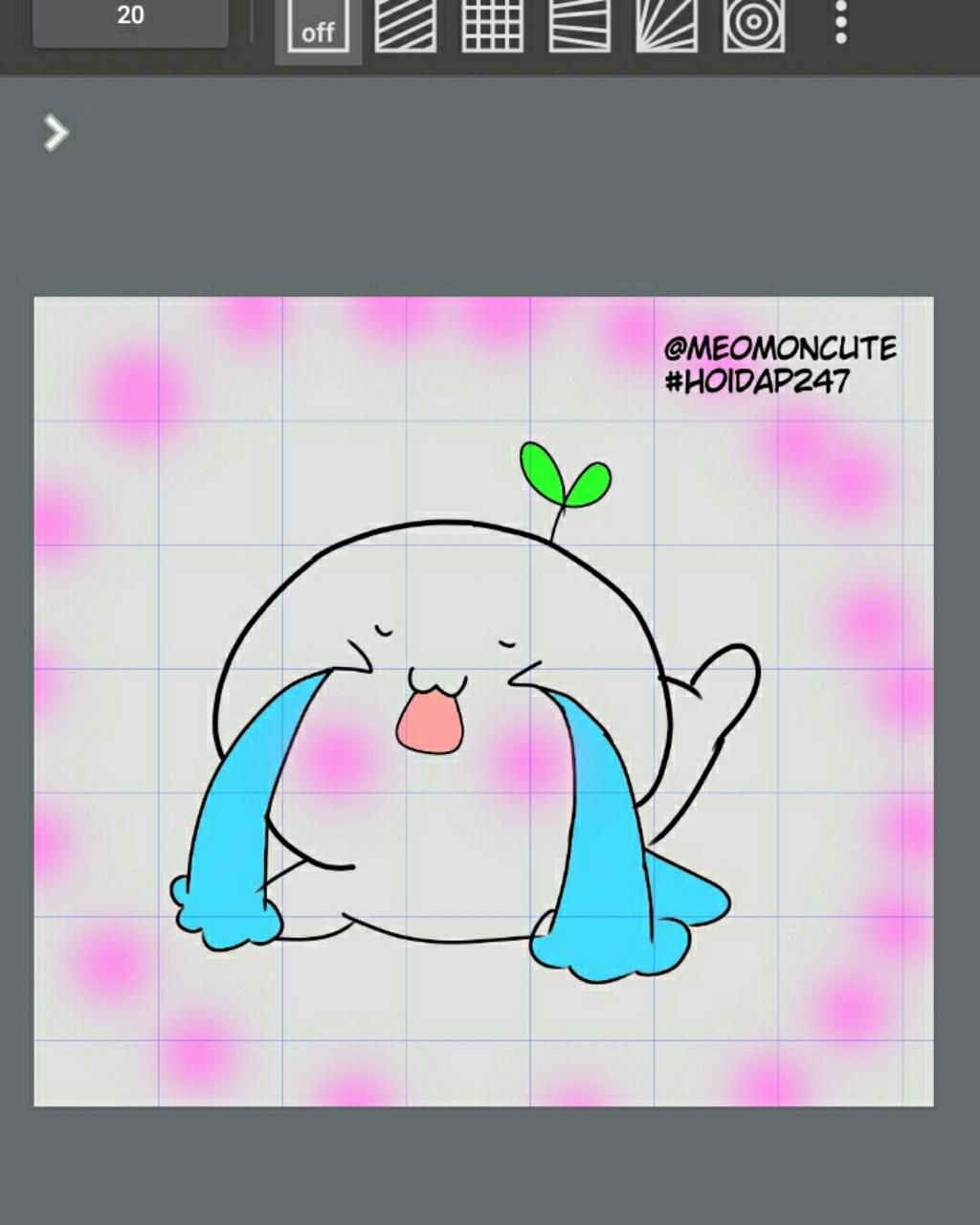Select the parallel lines ruler
The image size is (980, 1225).
pos(406,27)
